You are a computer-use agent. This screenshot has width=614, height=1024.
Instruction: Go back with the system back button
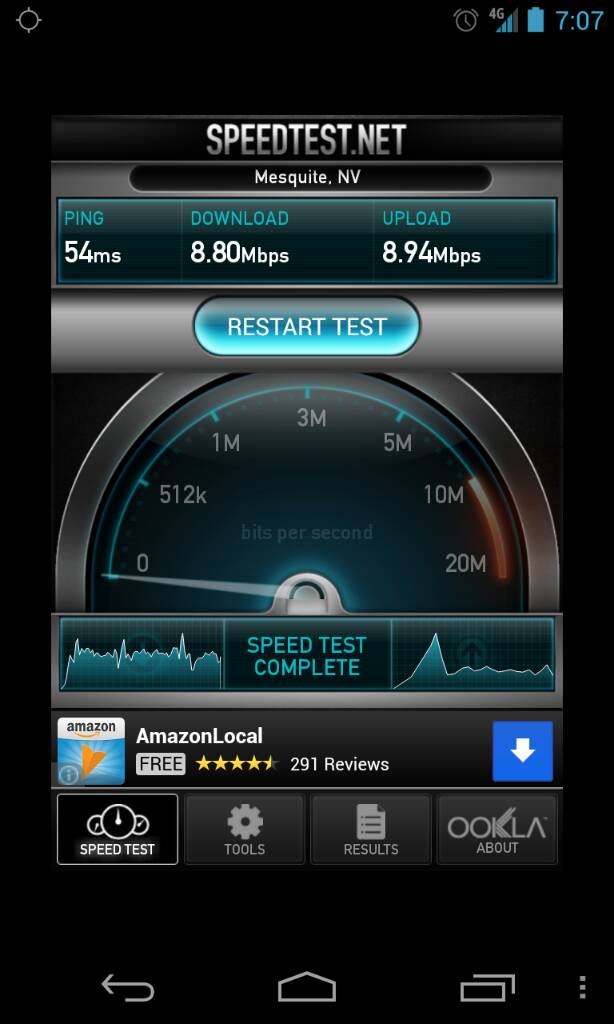[x=127, y=987]
